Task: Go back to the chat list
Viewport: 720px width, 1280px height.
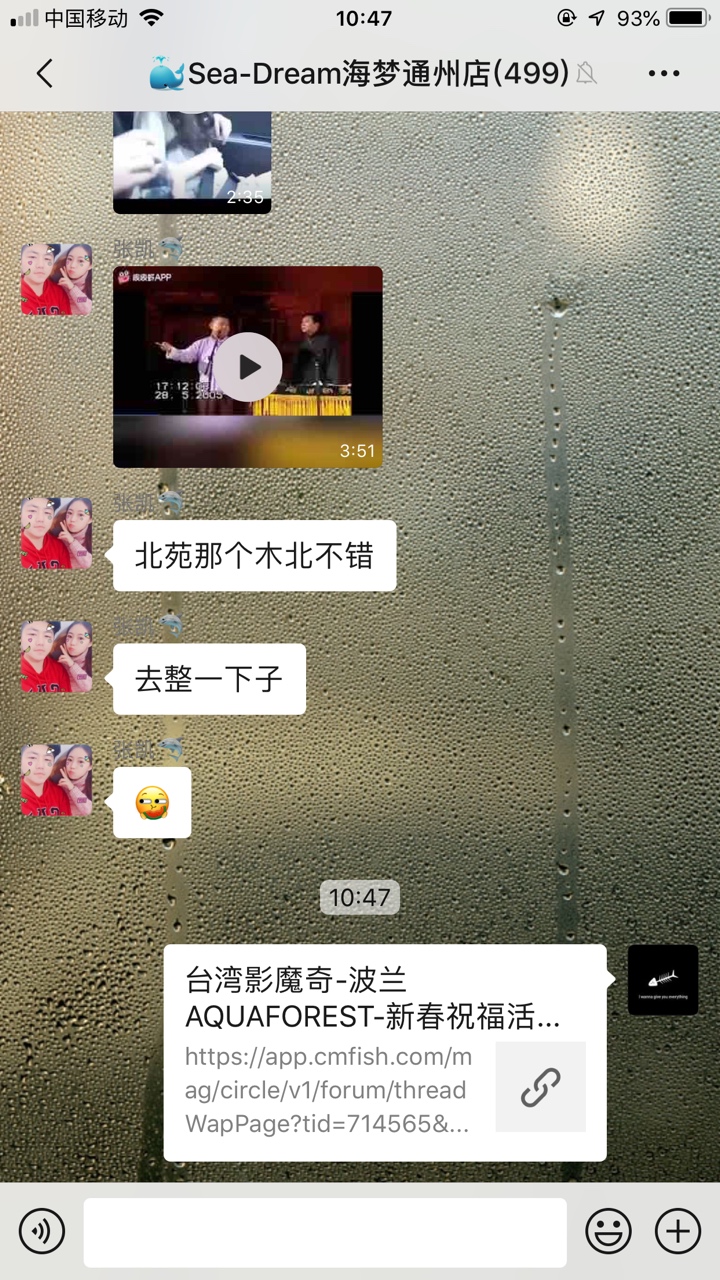Action: click(x=45, y=73)
